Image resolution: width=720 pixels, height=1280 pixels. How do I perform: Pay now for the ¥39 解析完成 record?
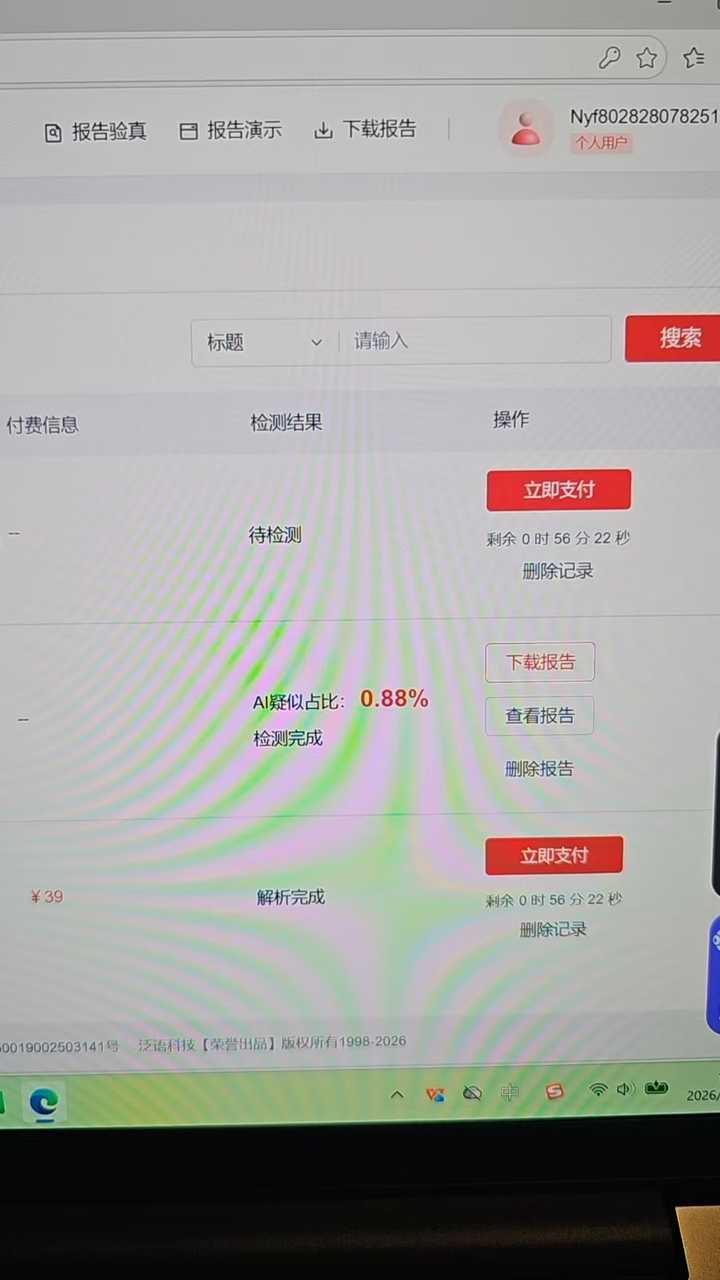point(553,855)
